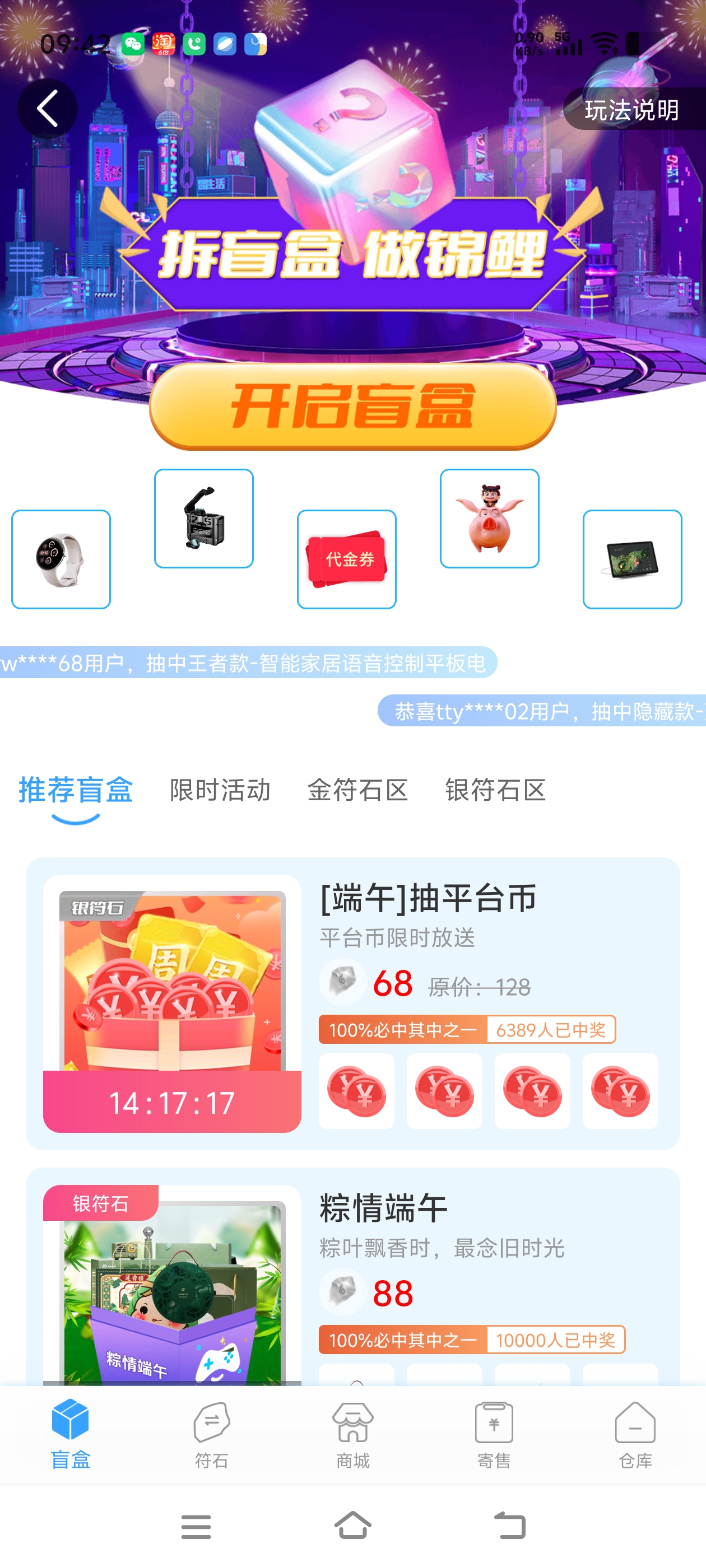Open the tablet prize tile
Viewport: 706px width, 1568px height.
tap(631, 559)
